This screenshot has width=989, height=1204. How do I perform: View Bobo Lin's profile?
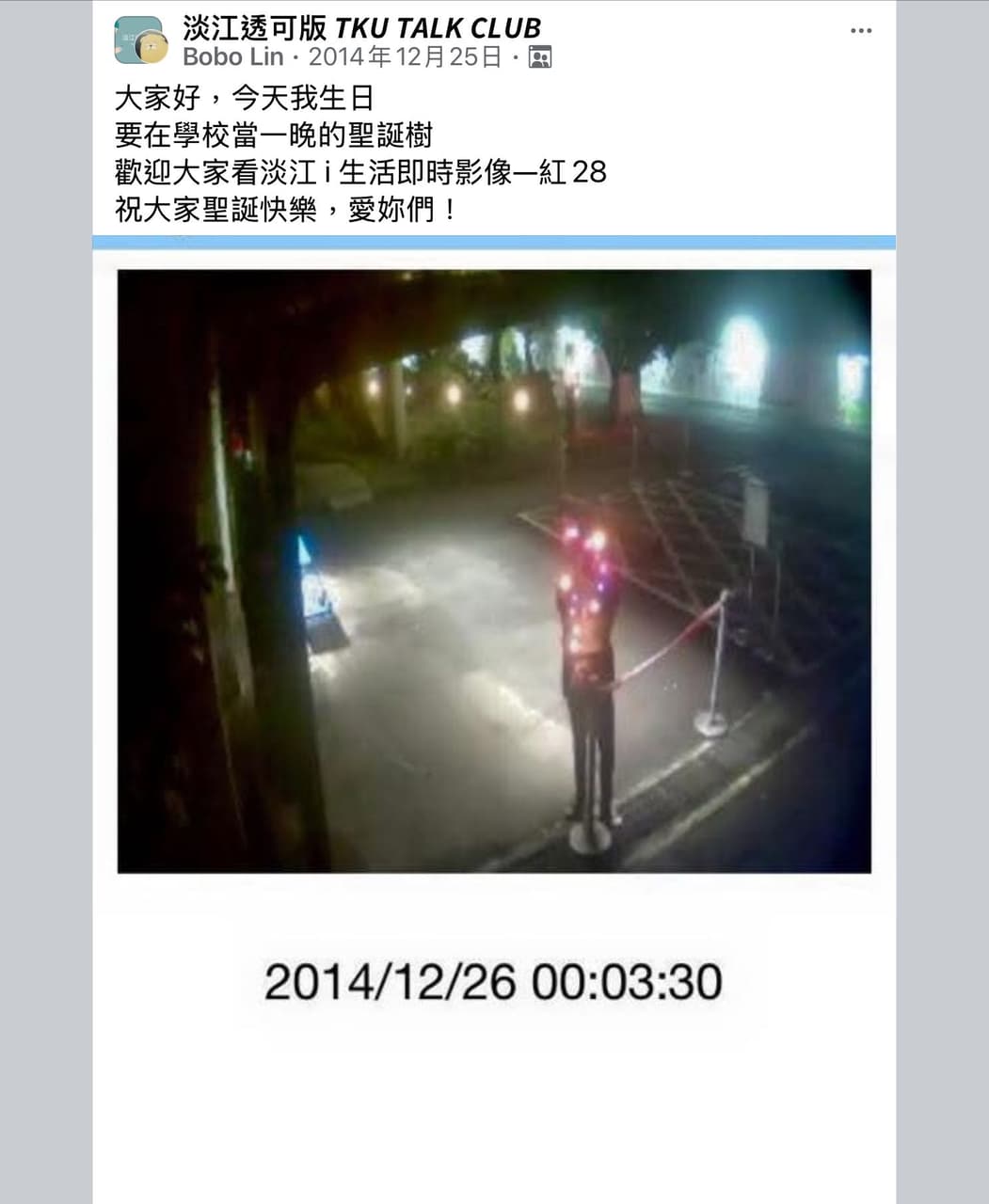232,57
